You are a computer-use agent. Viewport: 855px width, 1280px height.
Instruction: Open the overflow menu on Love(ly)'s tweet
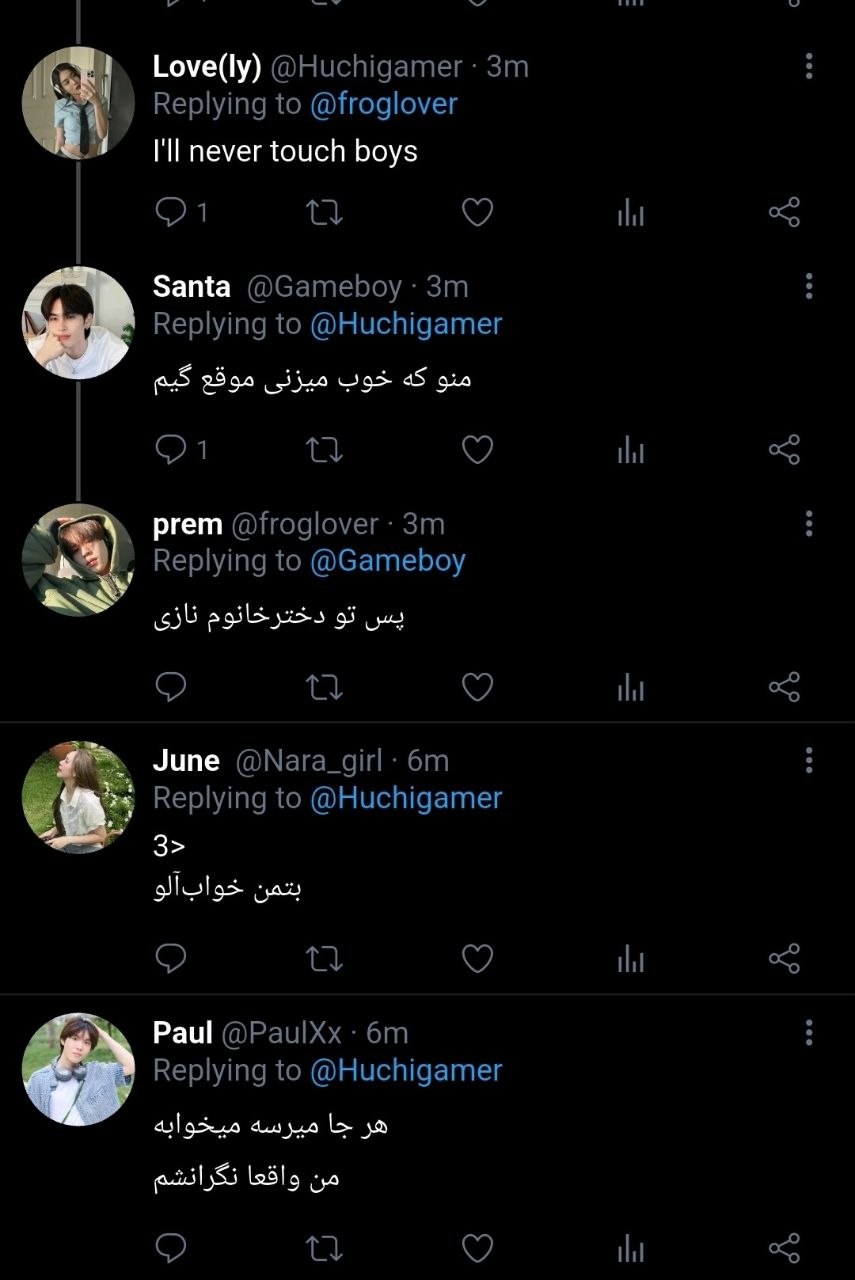(809, 67)
